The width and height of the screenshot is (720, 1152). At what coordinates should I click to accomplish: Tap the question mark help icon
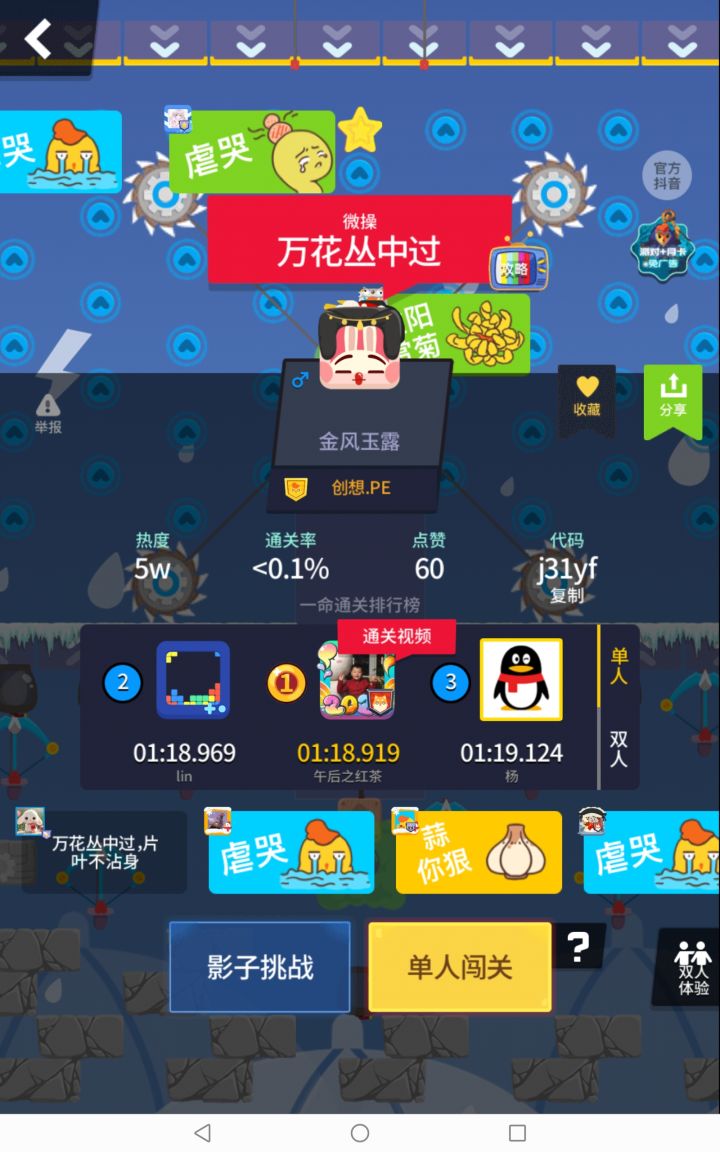point(578,945)
